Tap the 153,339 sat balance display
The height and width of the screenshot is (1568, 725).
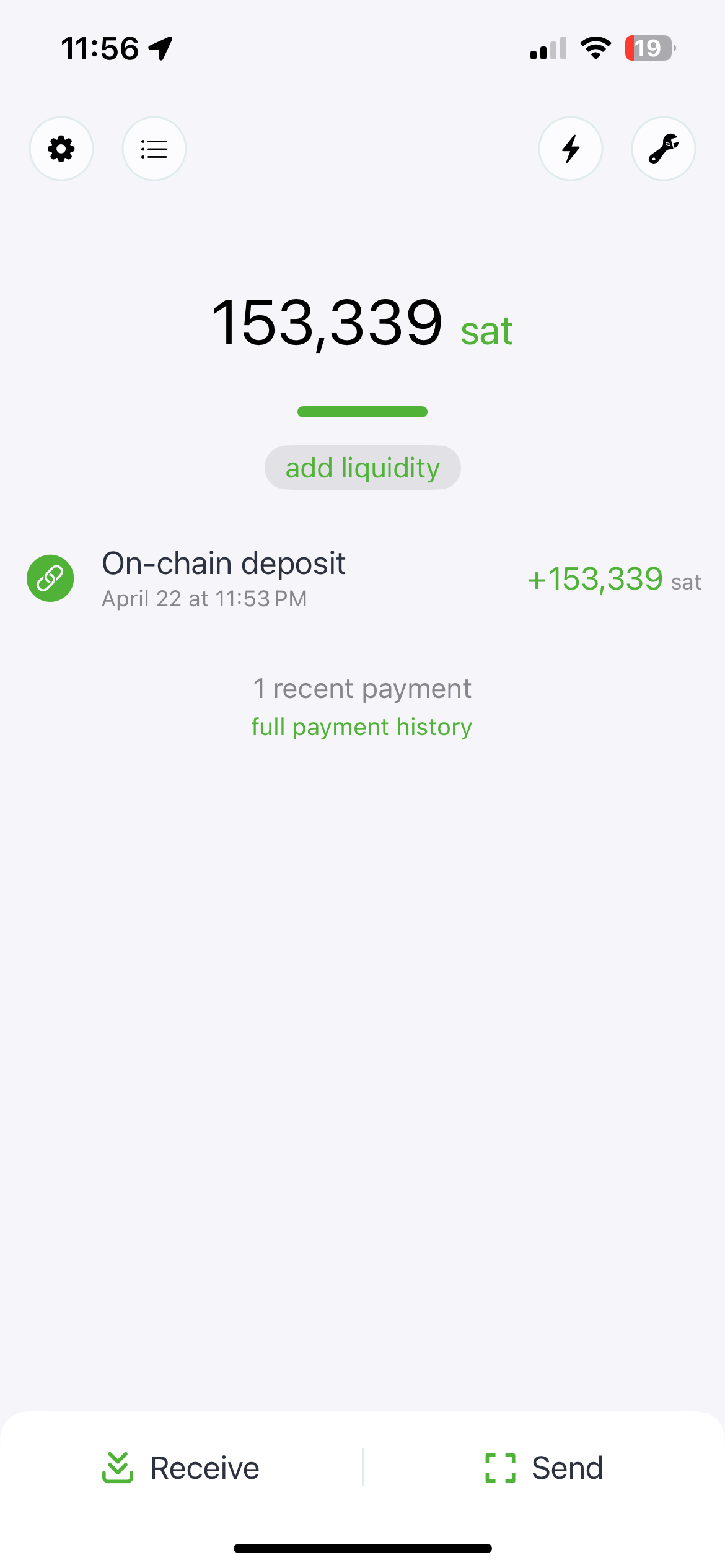tap(328, 322)
